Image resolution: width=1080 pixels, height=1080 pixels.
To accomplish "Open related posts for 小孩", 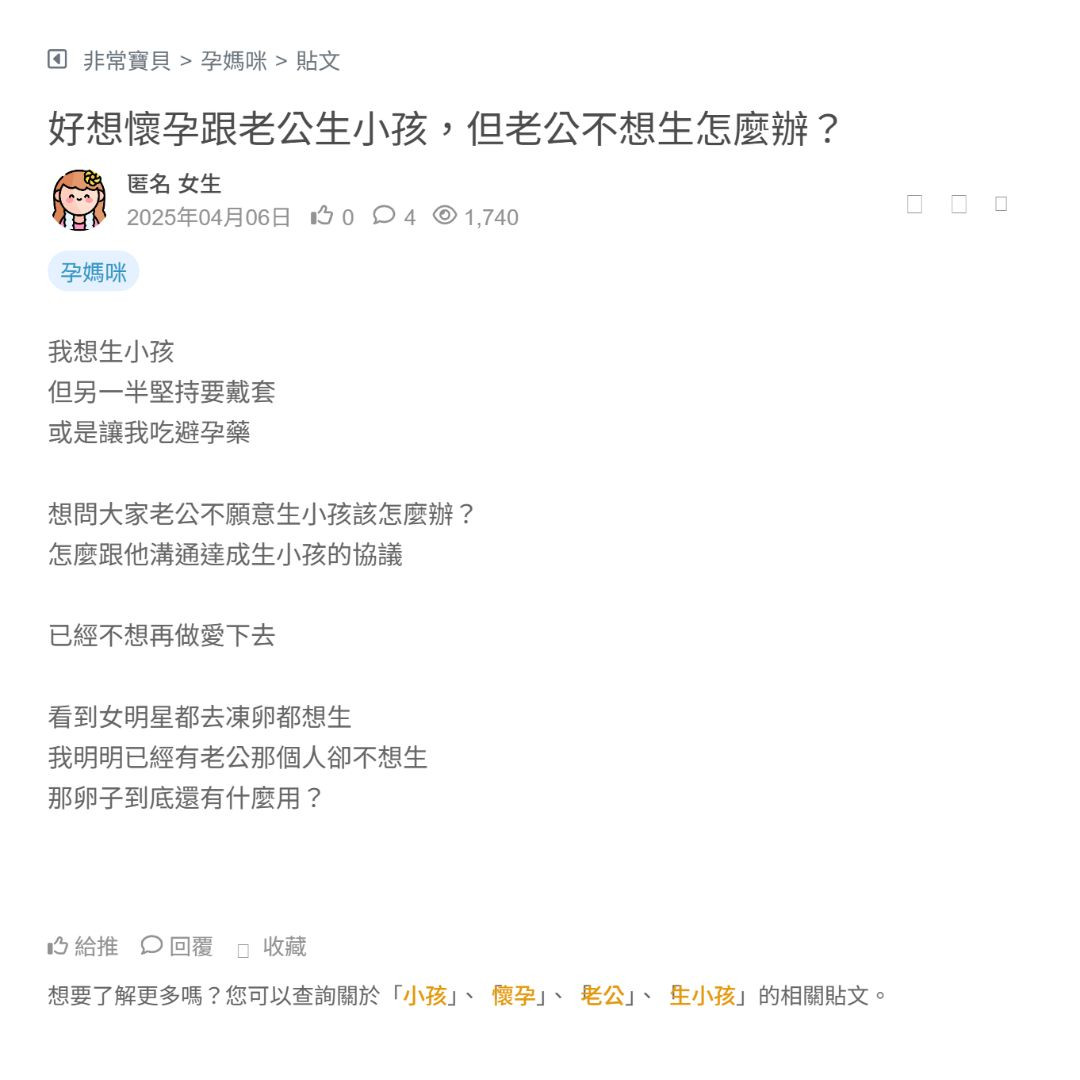I will [x=424, y=996].
